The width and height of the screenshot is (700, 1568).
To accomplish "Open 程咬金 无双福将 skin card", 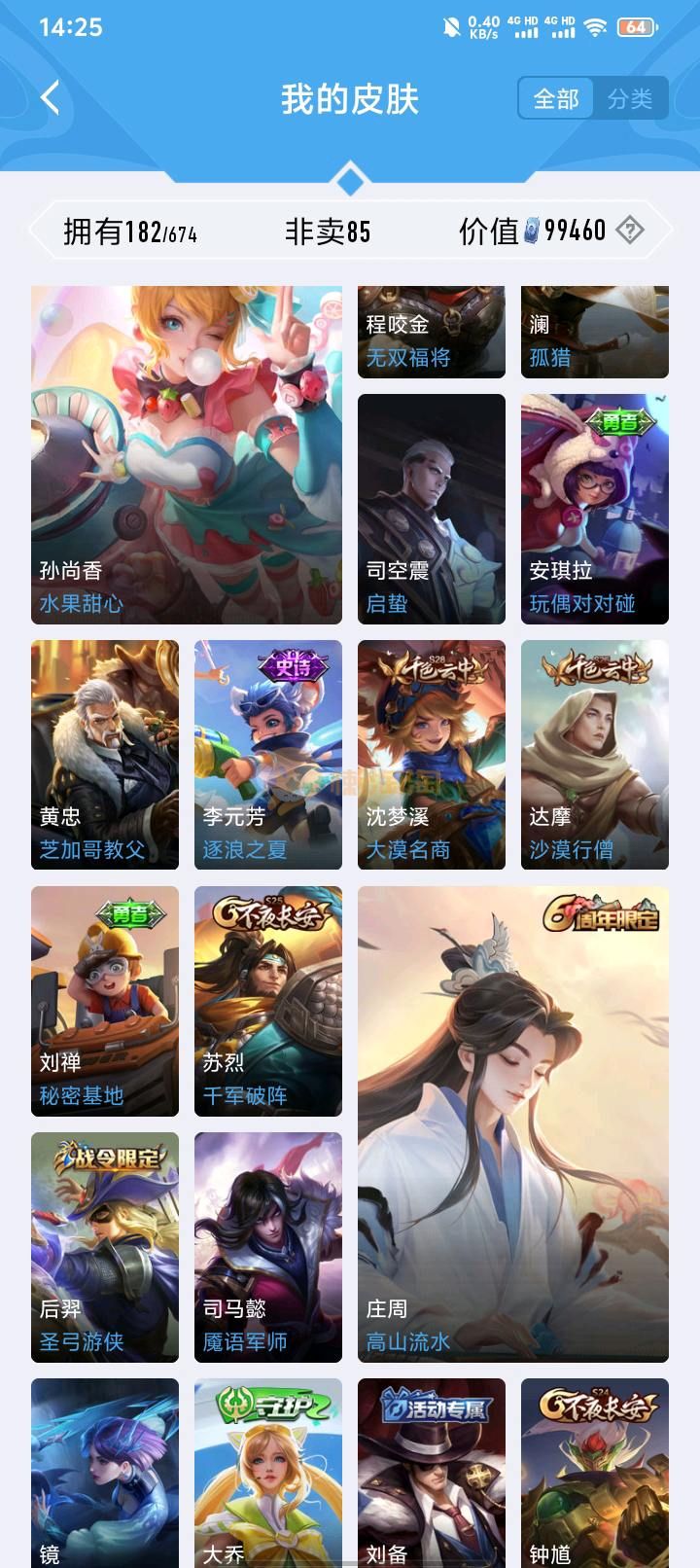I will (432, 333).
